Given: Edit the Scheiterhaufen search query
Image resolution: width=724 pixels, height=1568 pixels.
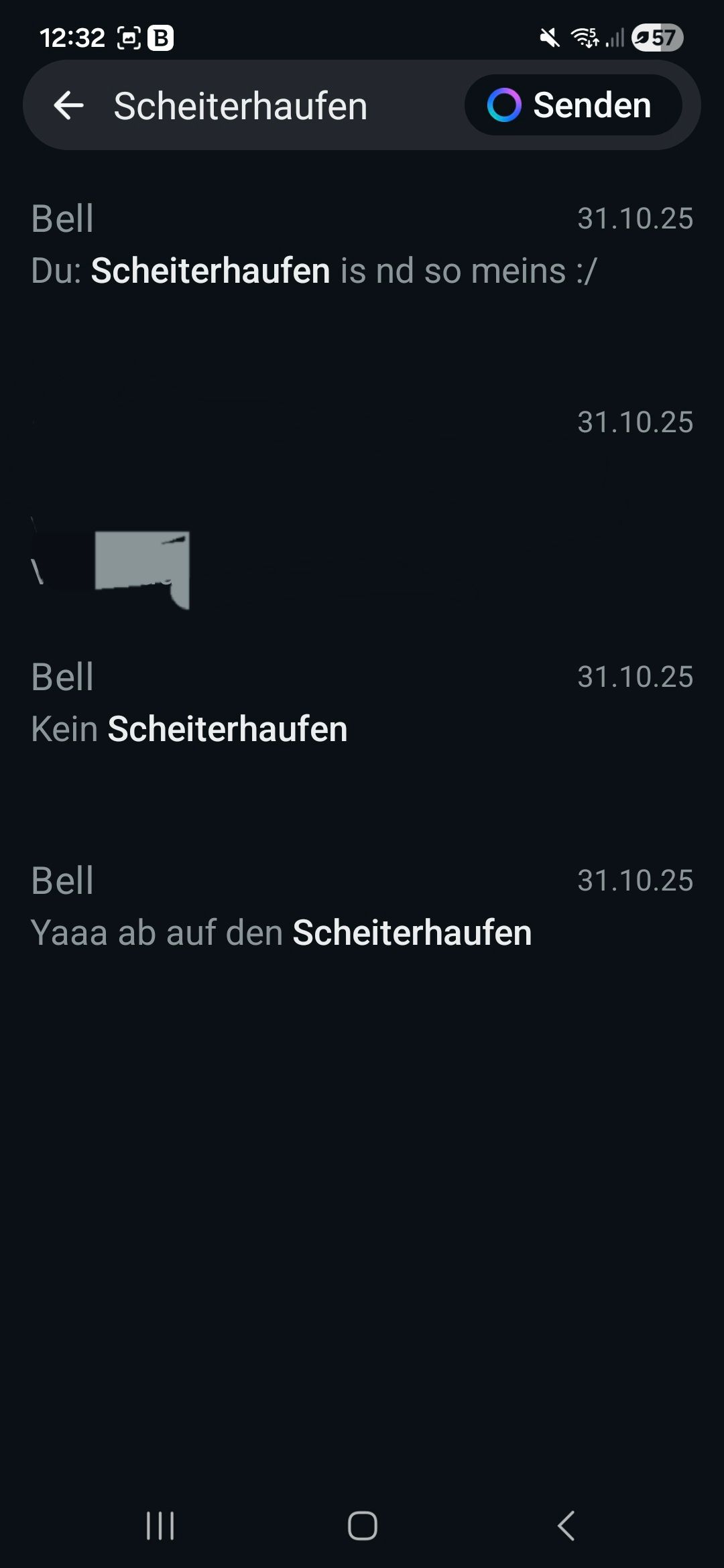Looking at the screenshot, I should point(268,106).
